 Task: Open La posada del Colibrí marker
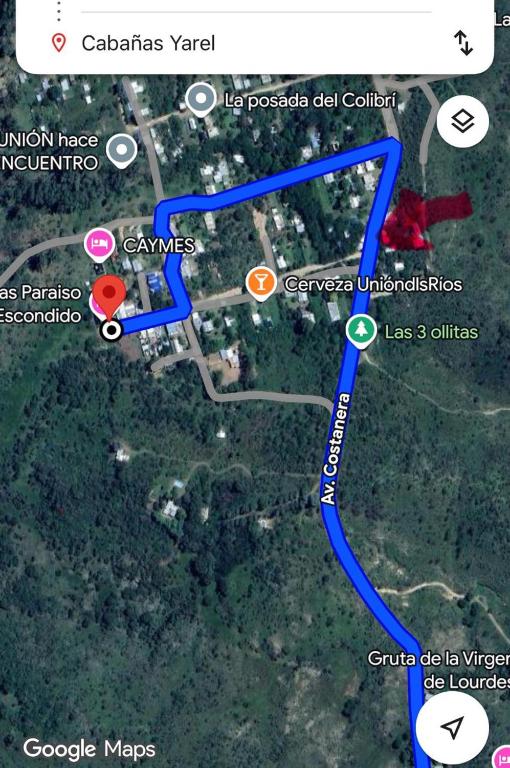(x=200, y=99)
